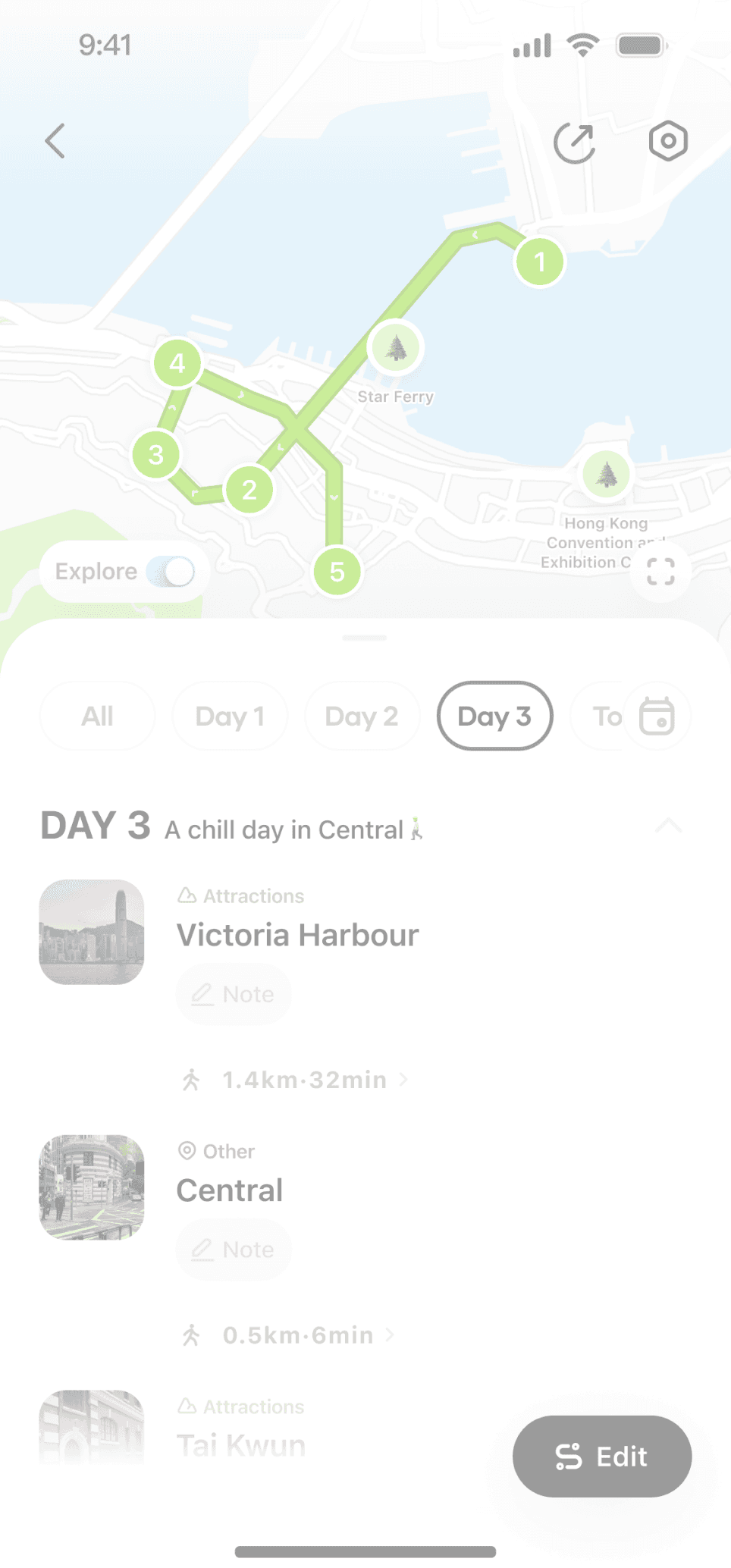Select the Day 3 tab
Viewport: 731px width, 1568px height.
click(494, 716)
